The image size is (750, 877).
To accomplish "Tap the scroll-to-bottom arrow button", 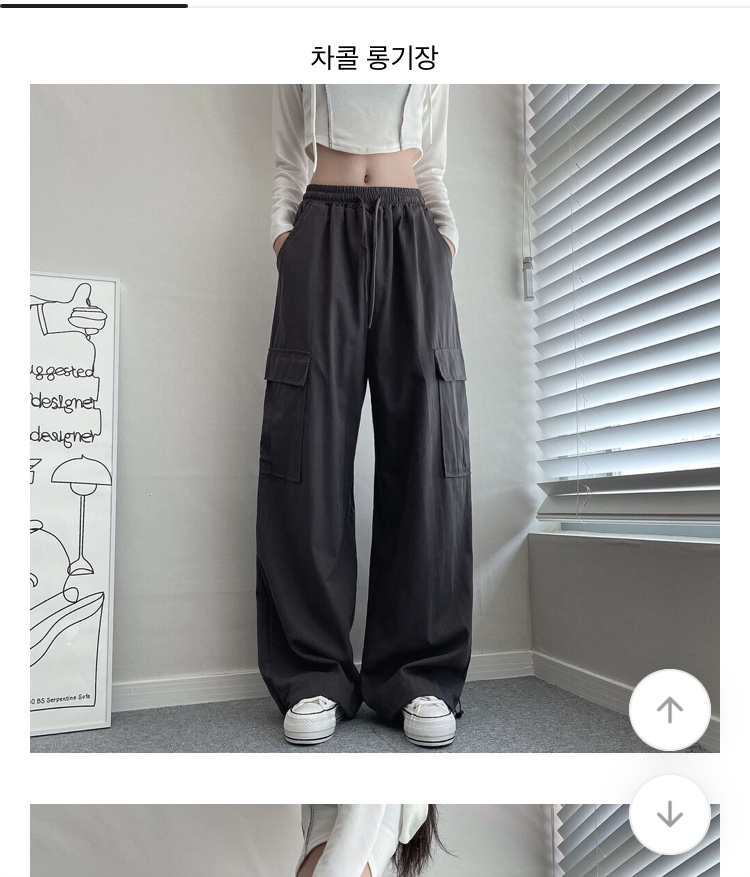I will point(670,814).
